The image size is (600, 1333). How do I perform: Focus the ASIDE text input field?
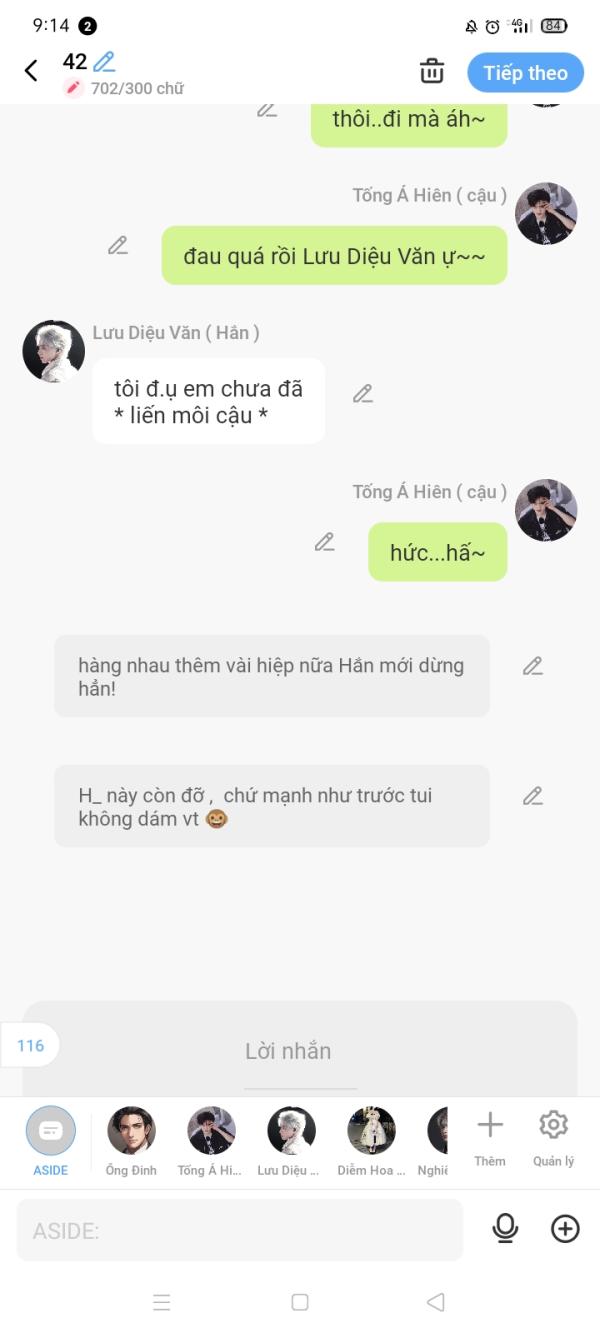coord(240,1230)
